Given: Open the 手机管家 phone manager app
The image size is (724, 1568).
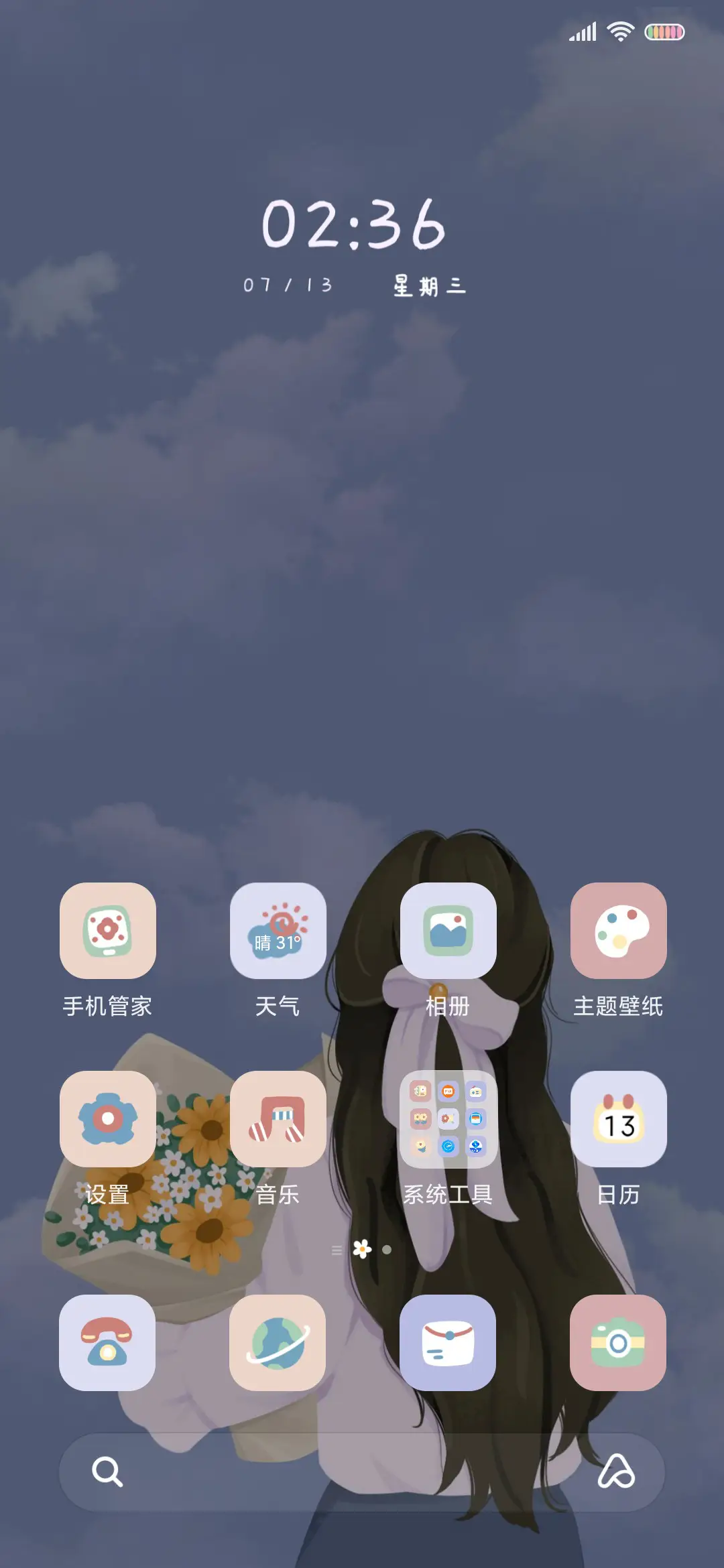Looking at the screenshot, I should (x=107, y=931).
